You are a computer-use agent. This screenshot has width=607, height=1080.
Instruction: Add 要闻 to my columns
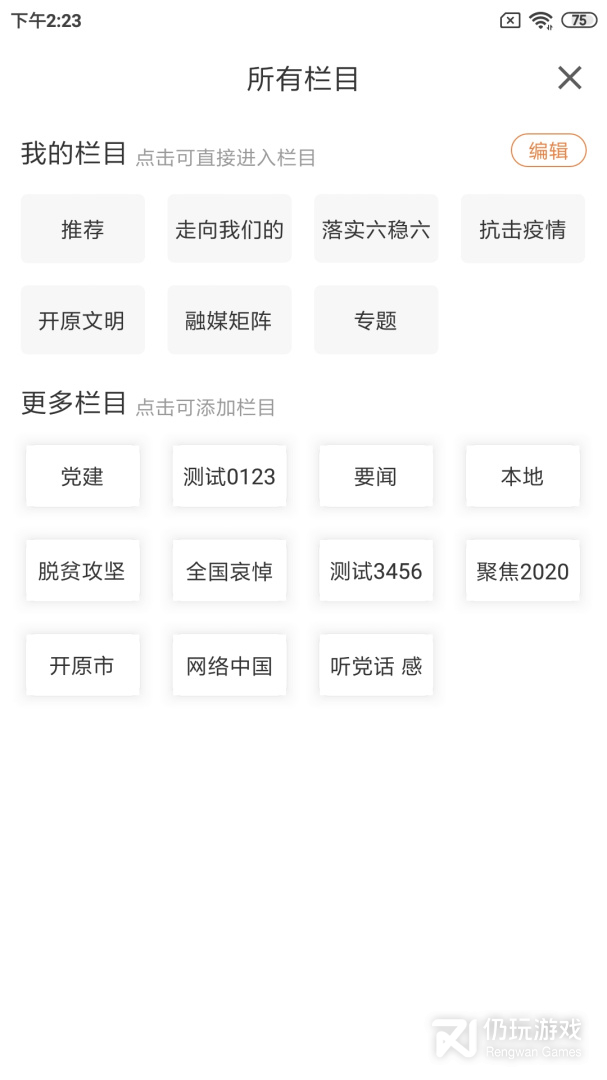[x=376, y=476]
